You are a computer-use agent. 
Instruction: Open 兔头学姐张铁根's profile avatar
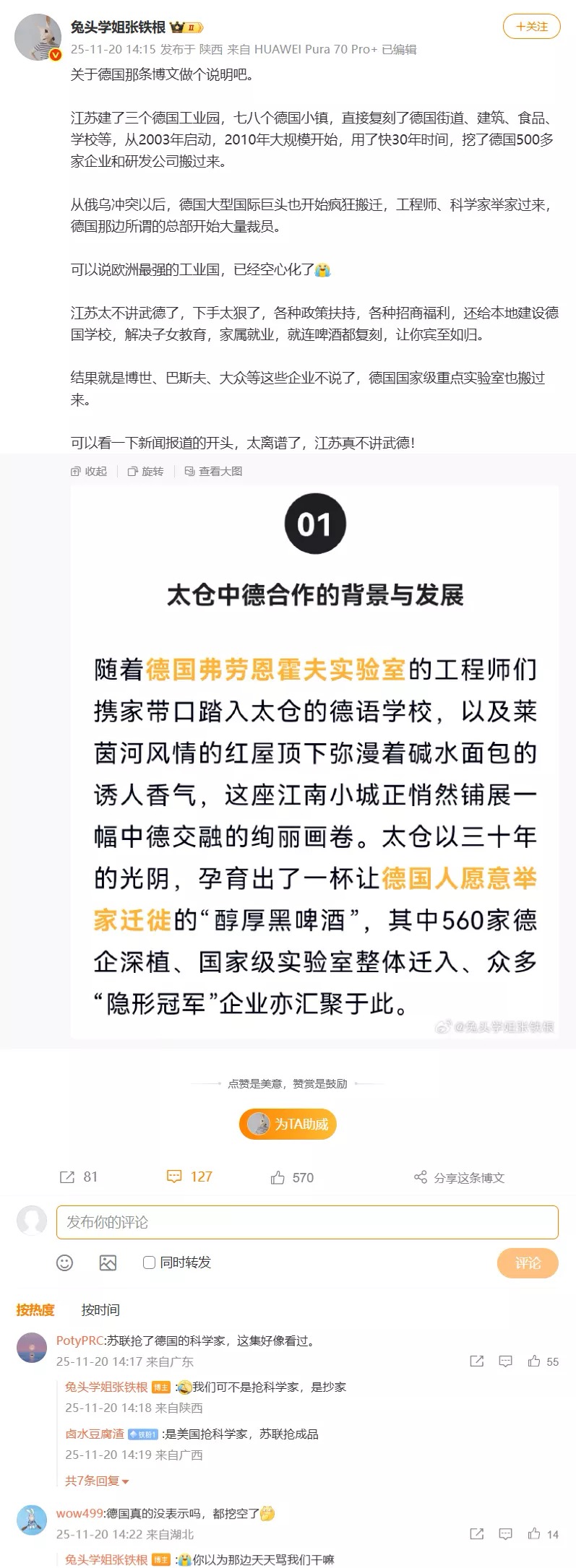(x=38, y=37)
